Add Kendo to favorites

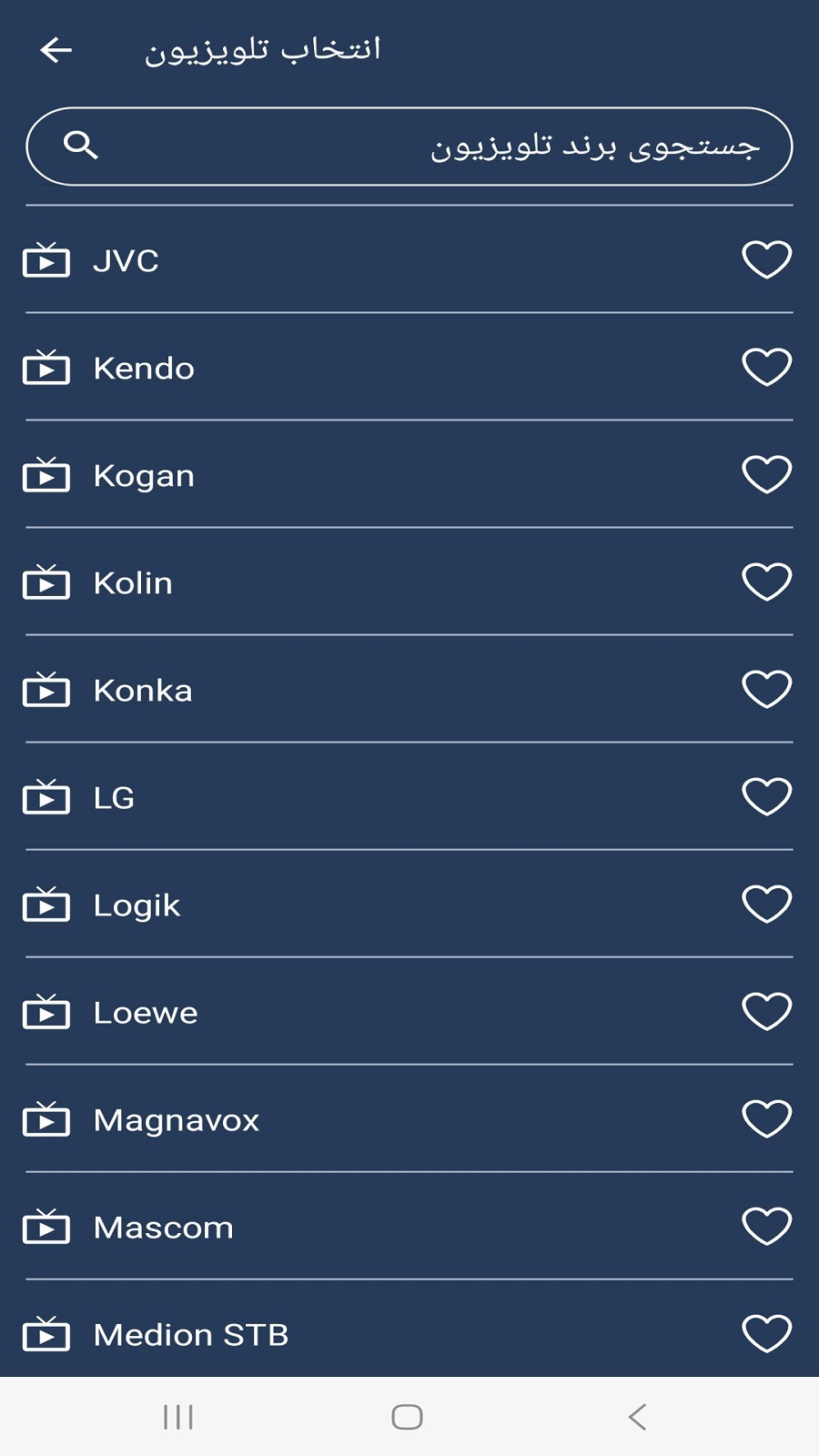pos(766,368)
